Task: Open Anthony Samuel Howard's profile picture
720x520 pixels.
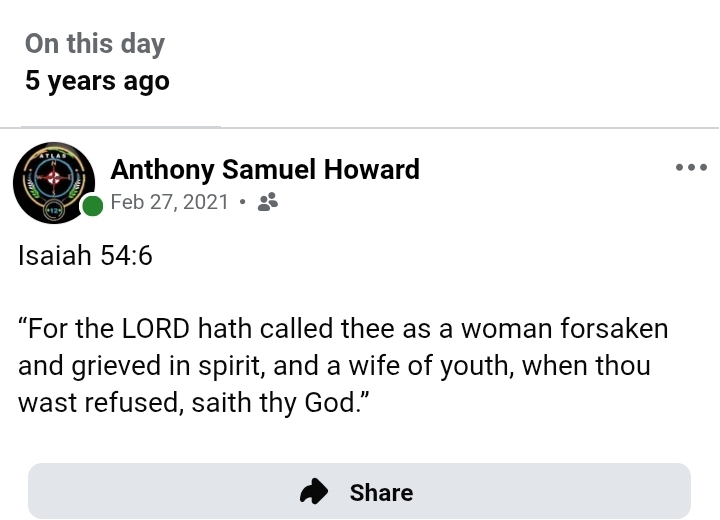Action: coord(54,183)
